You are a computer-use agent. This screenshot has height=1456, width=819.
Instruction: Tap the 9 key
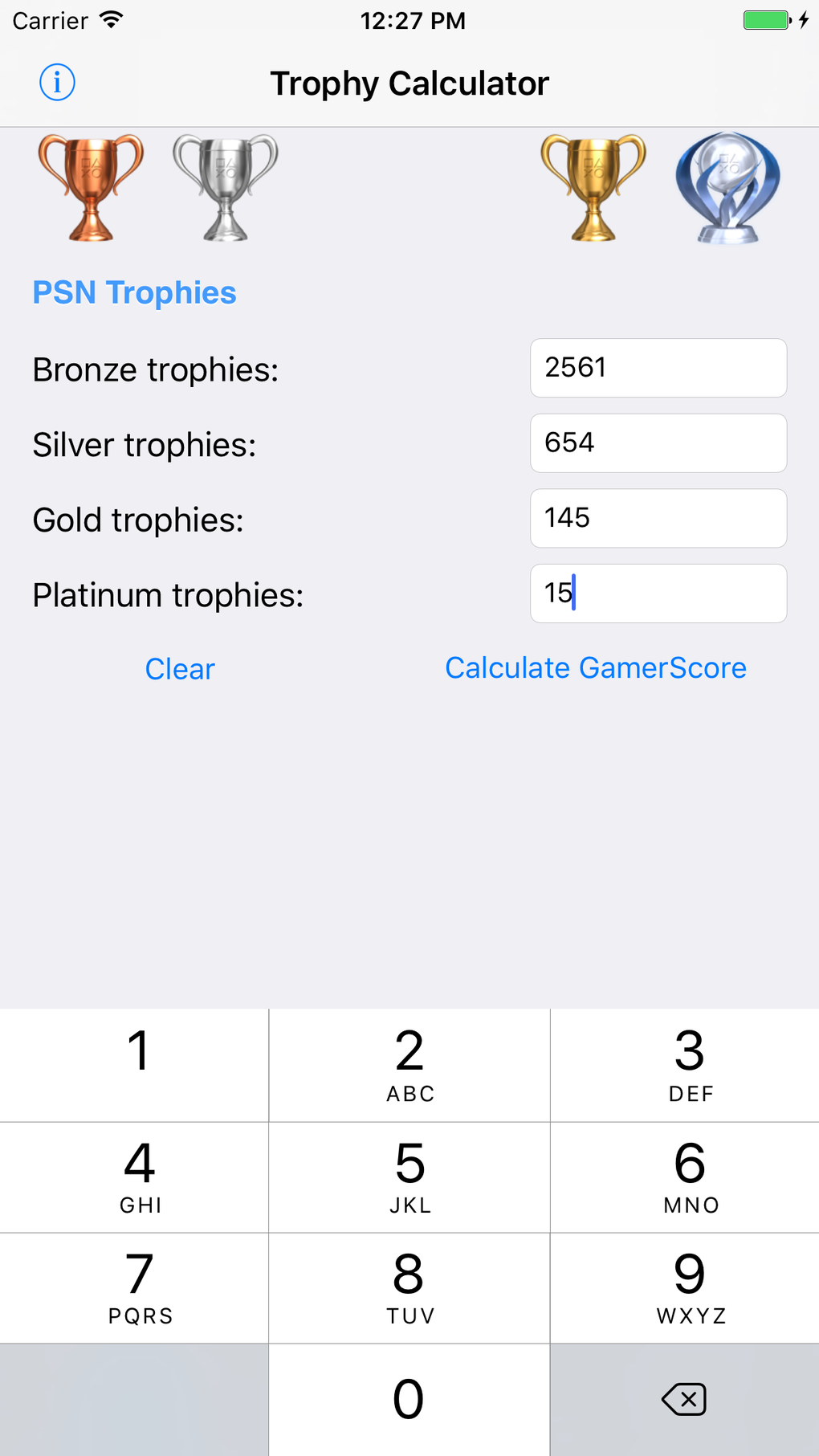point(689,1287)
